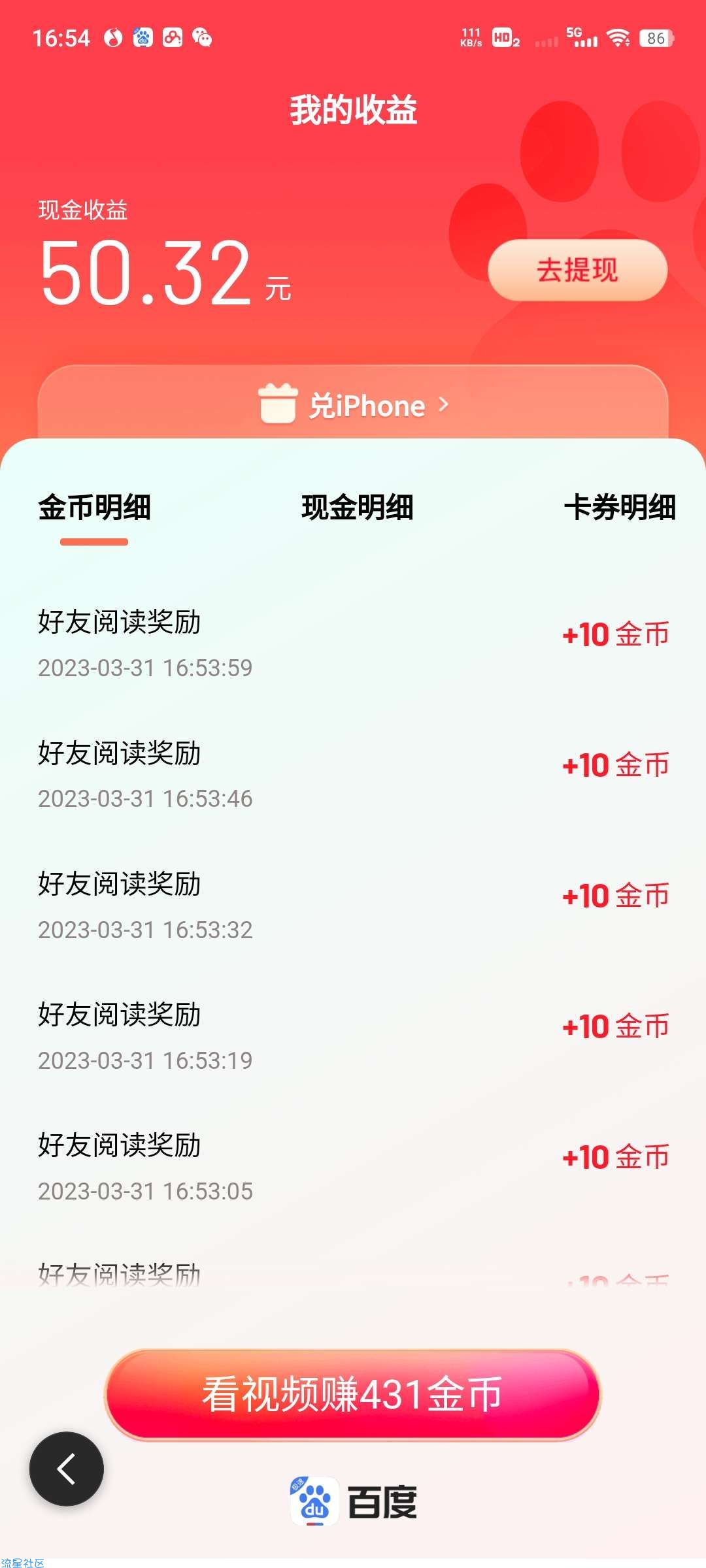Select the 金币明细 tab
The width and height of the screenshot is (706, 1568).
[x=95, y=508]
